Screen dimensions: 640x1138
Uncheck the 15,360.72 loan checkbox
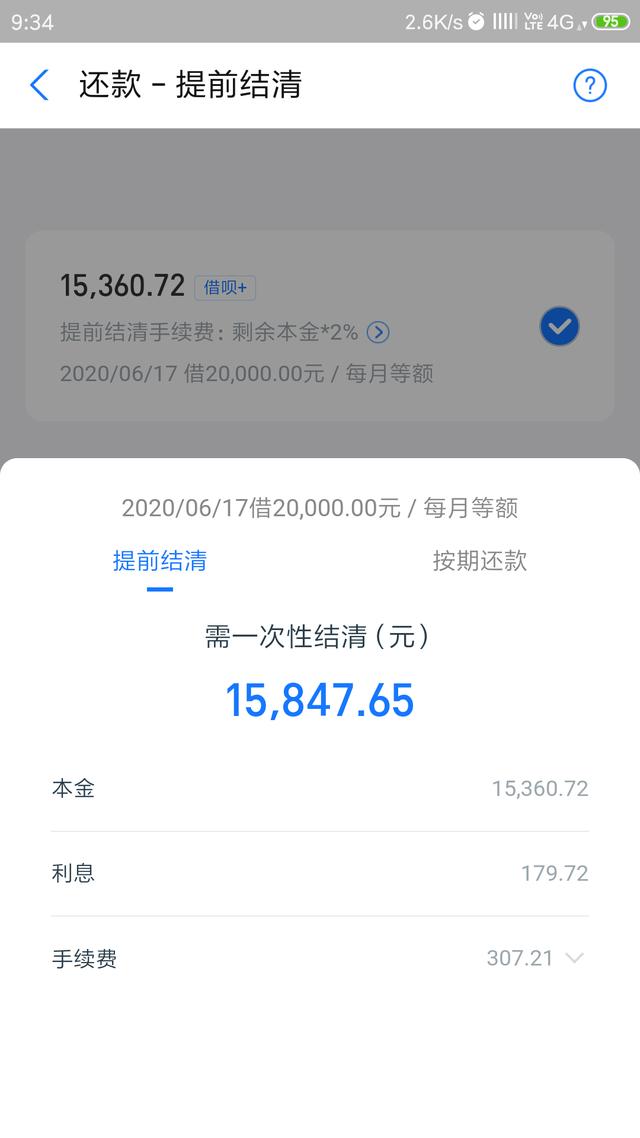(x=559, y=327)
